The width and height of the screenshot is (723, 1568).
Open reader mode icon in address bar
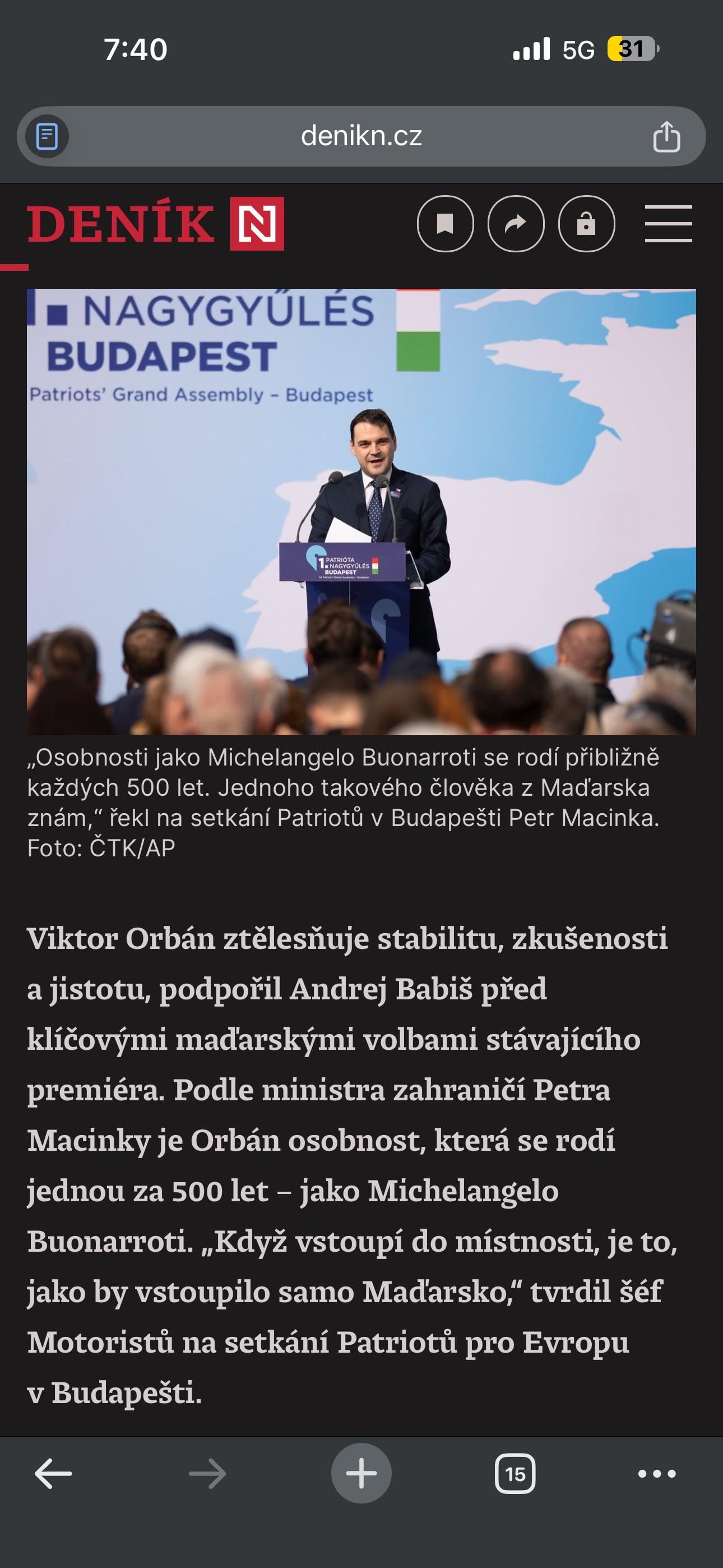(x=48, y=136)
